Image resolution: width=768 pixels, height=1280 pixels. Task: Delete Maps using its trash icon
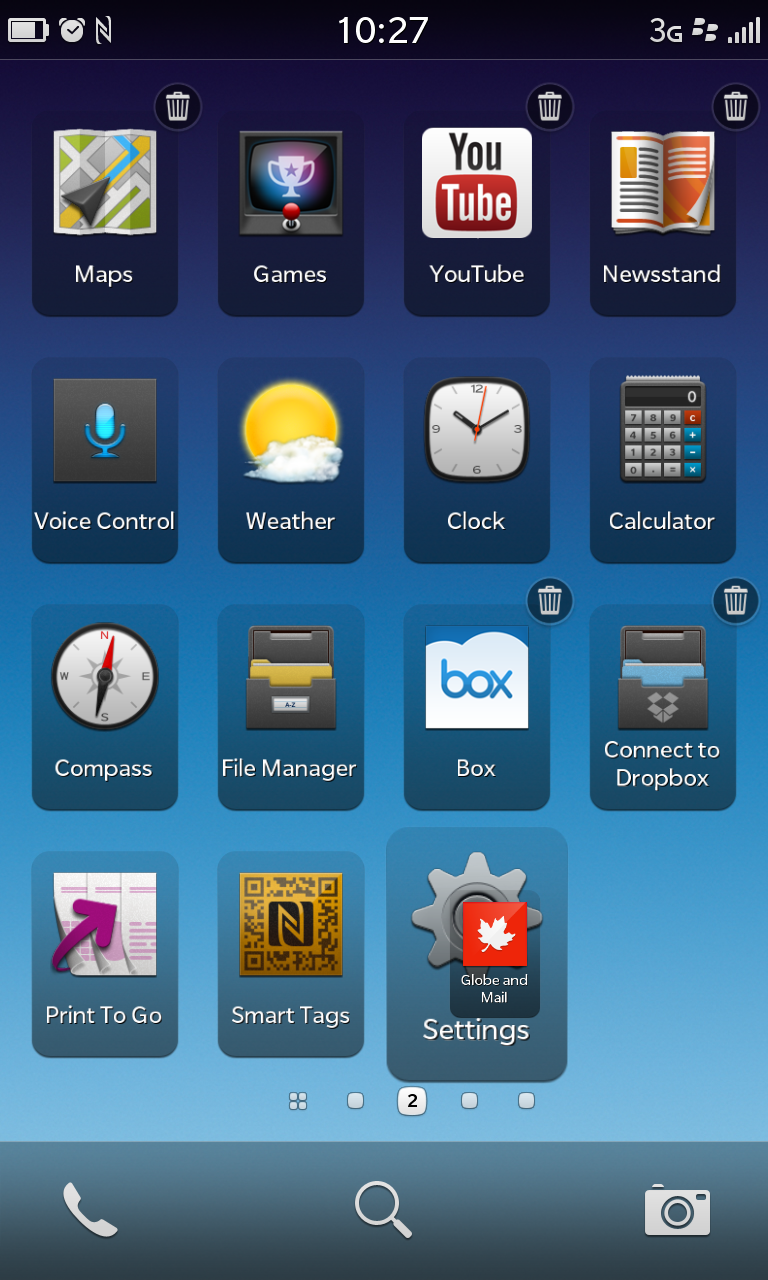(178, 106)
